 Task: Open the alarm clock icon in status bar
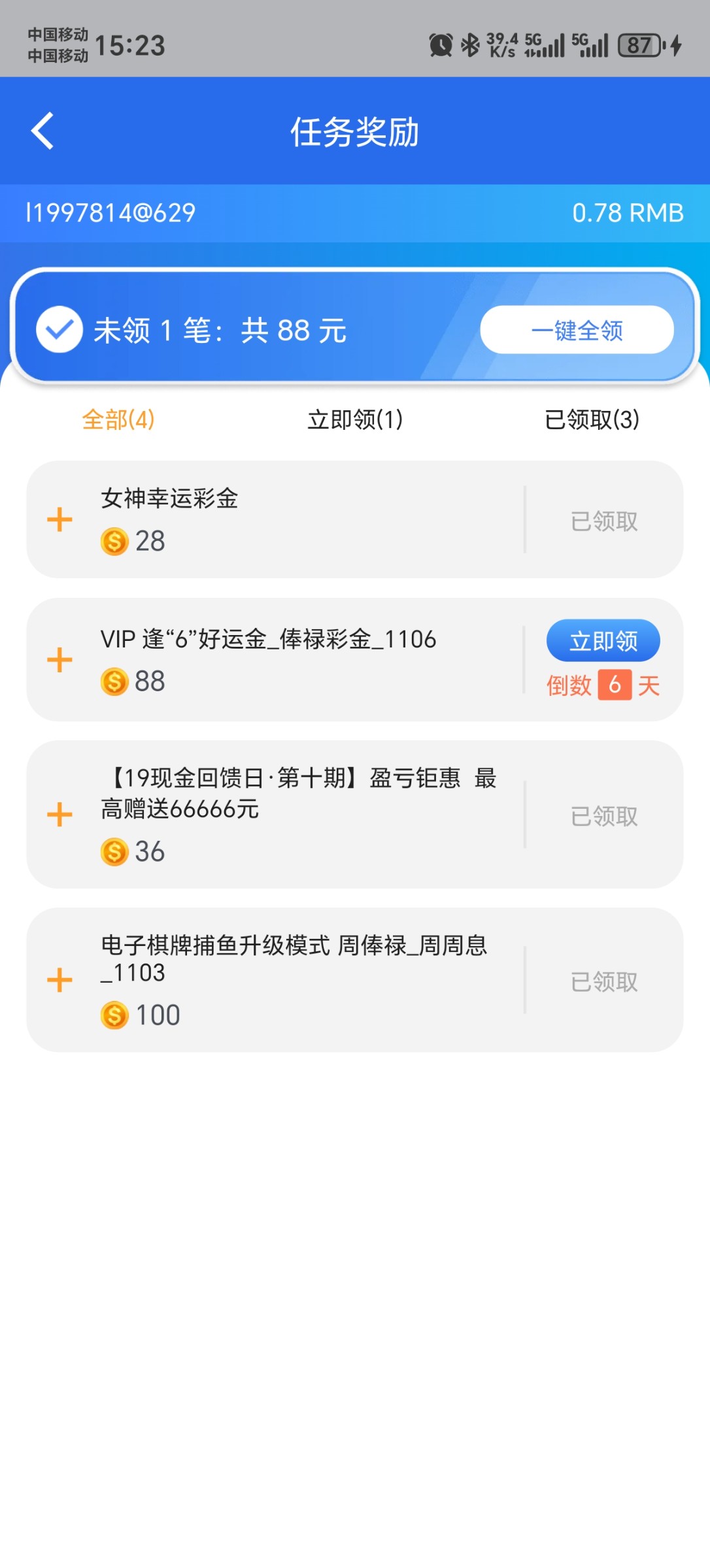441,43
